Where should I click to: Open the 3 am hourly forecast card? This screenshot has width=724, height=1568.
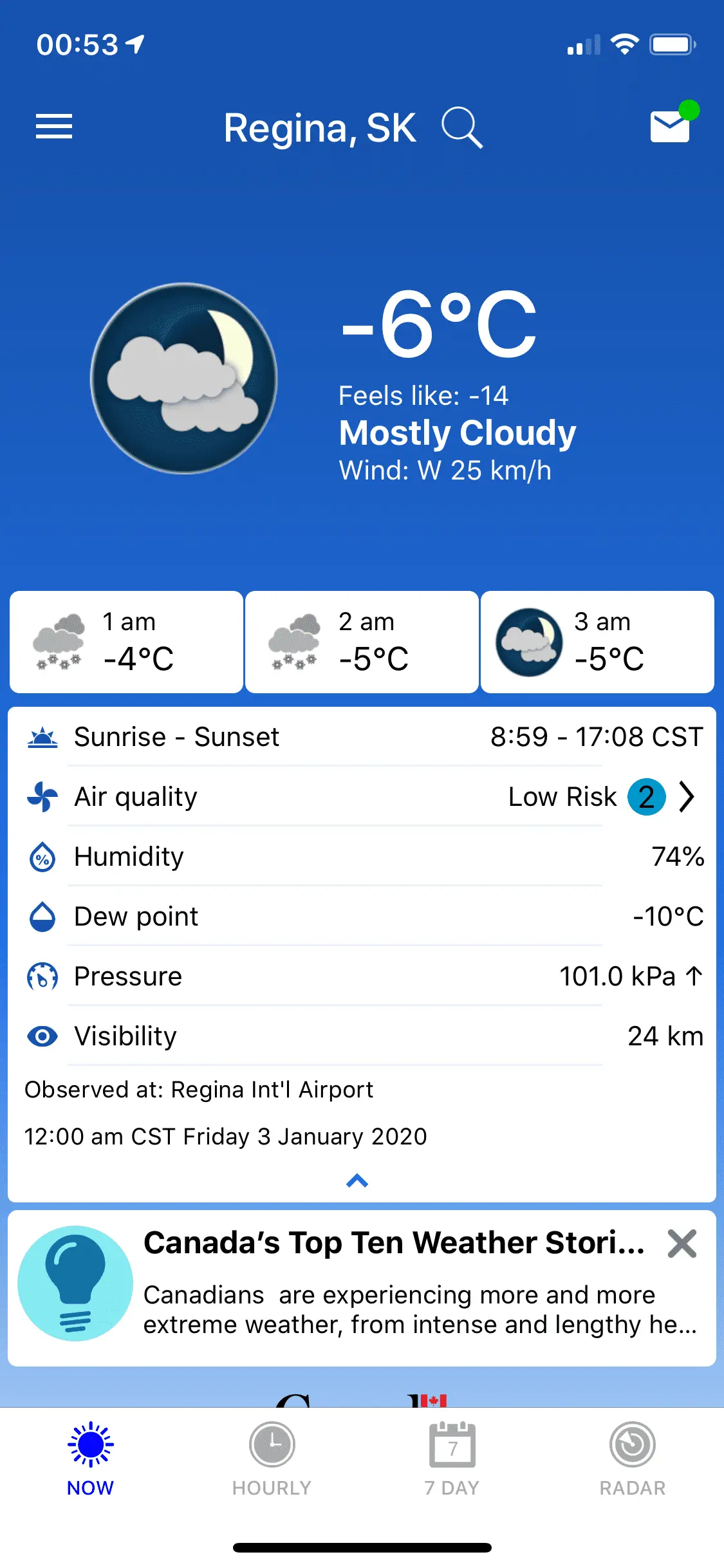[x=597, y=642]
